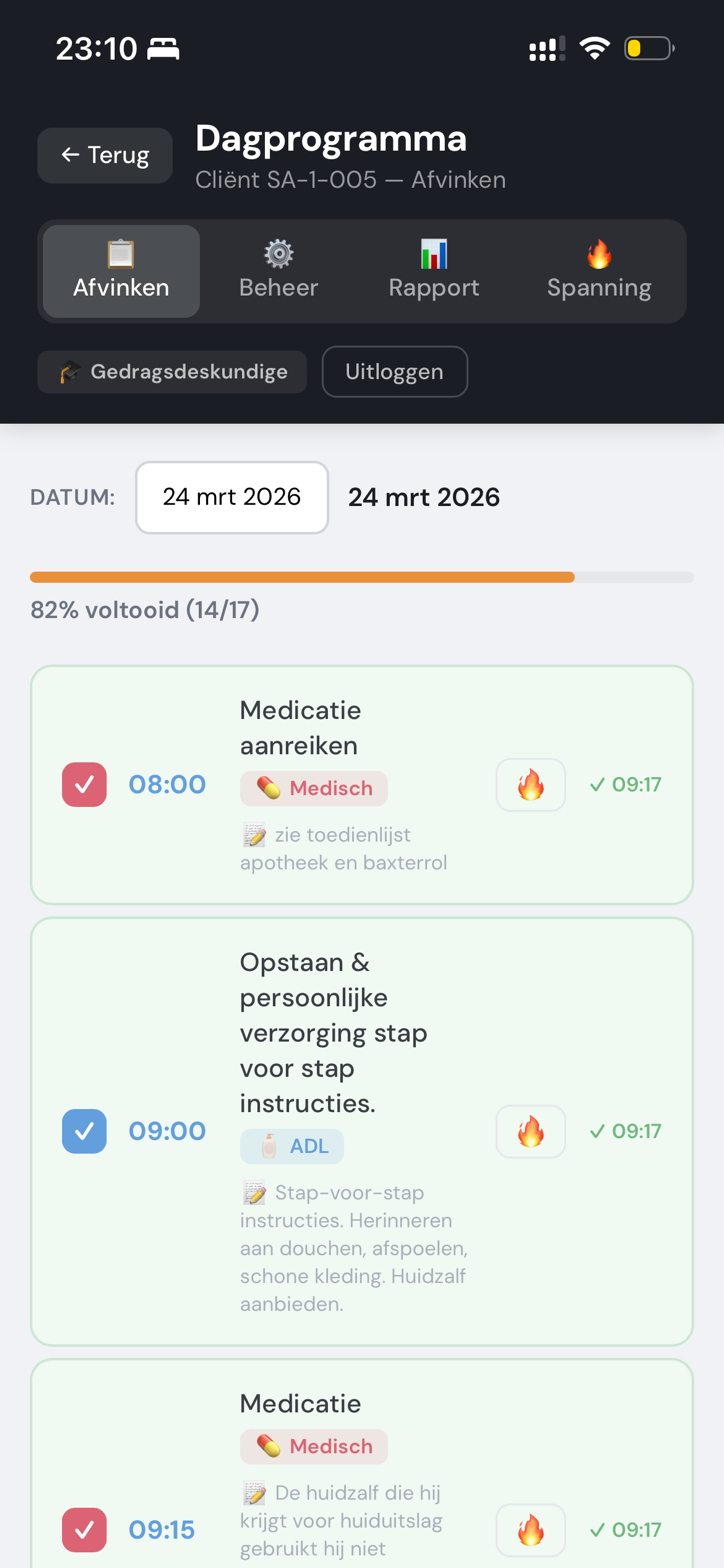724x1568 pixels.
Task: Open Spanning via the flame icon
Action: point(598,254)
